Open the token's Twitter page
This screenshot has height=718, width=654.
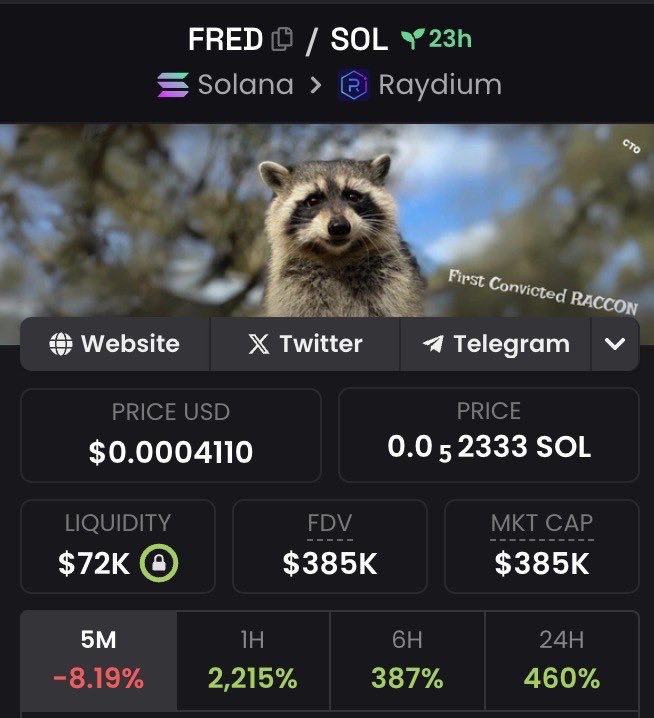pos(305,344)
